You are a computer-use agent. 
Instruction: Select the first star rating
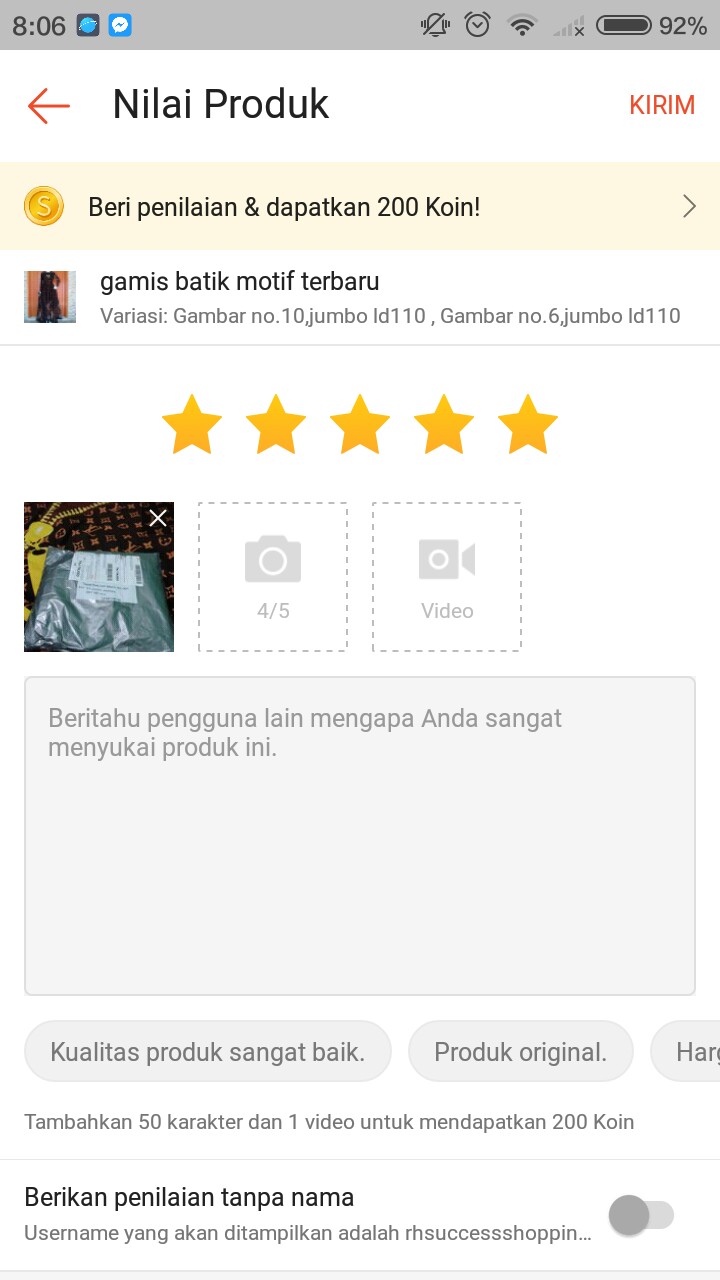point(191,423)
